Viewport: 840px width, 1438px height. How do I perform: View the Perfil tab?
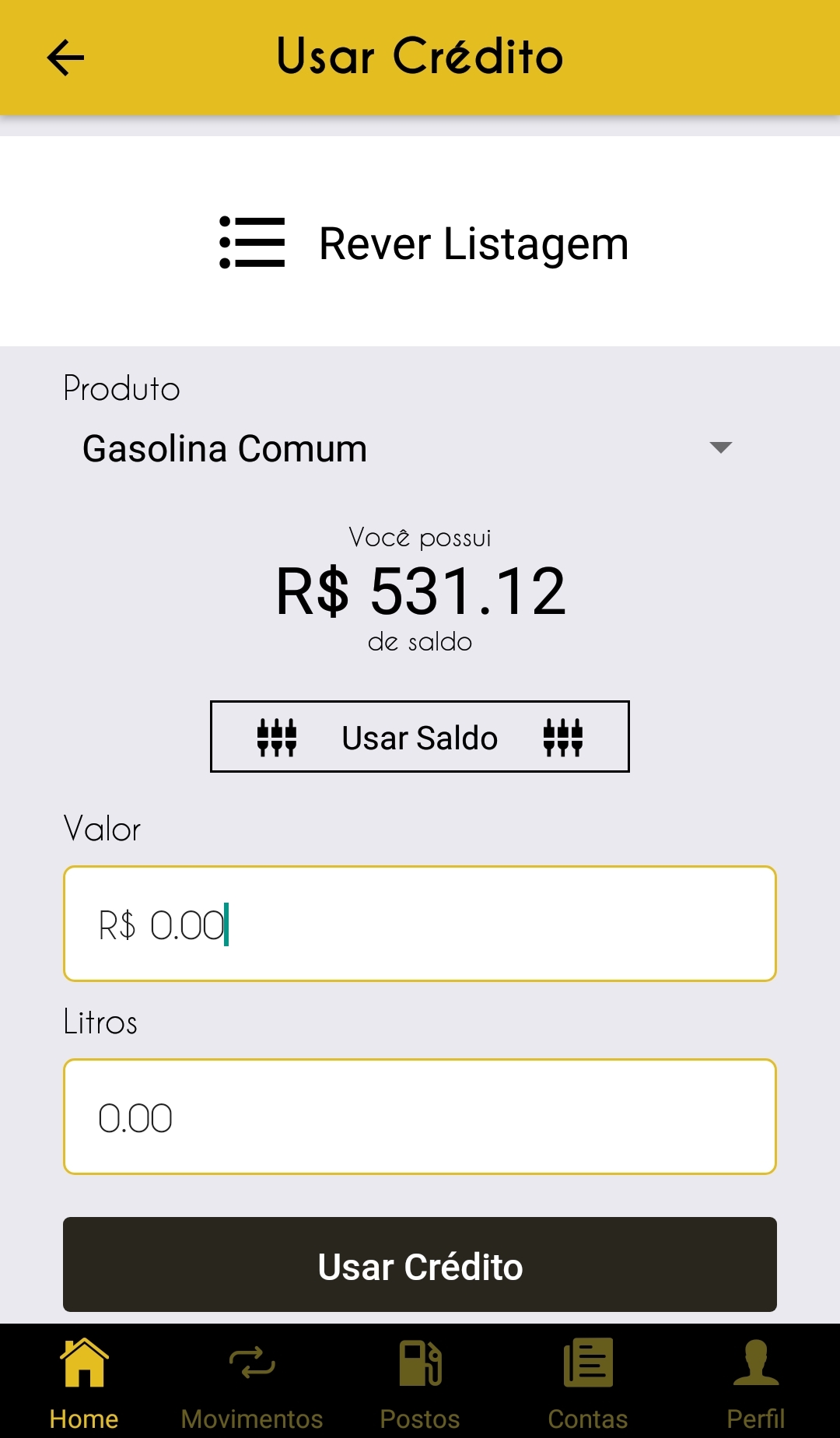(756, 1383)
